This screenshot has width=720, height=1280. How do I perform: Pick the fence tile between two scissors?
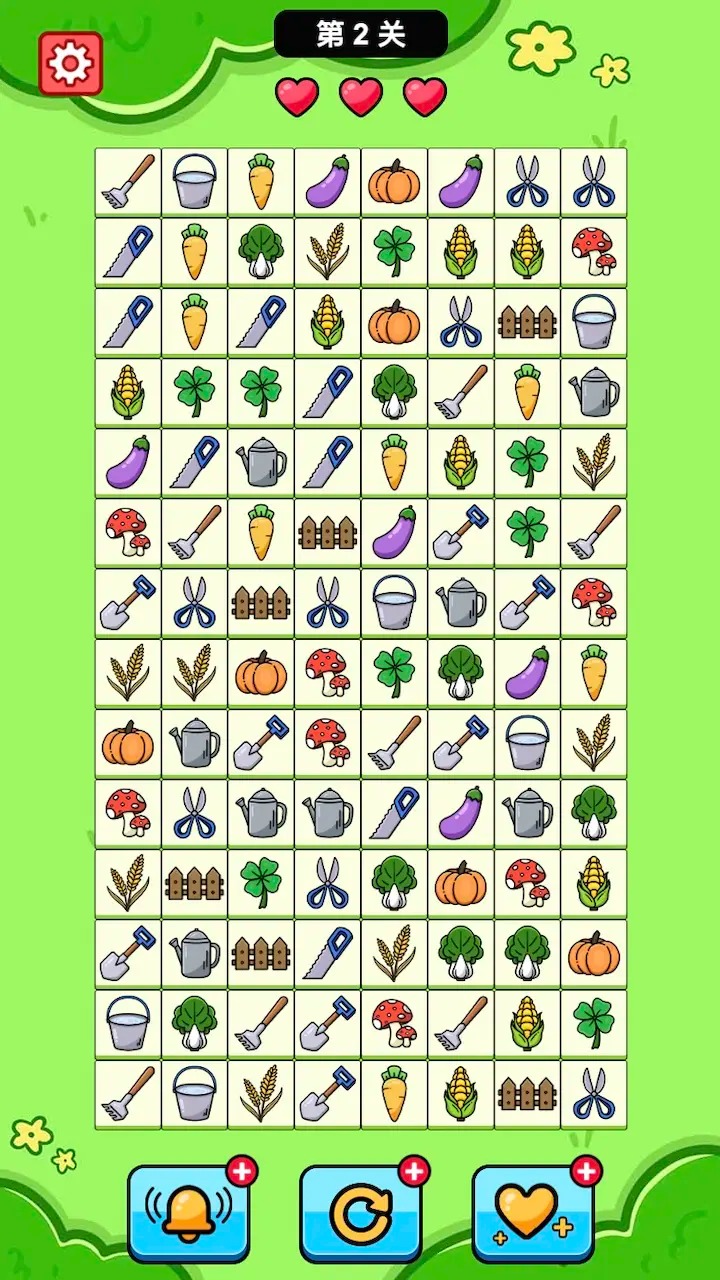click(x=261, y=602)
